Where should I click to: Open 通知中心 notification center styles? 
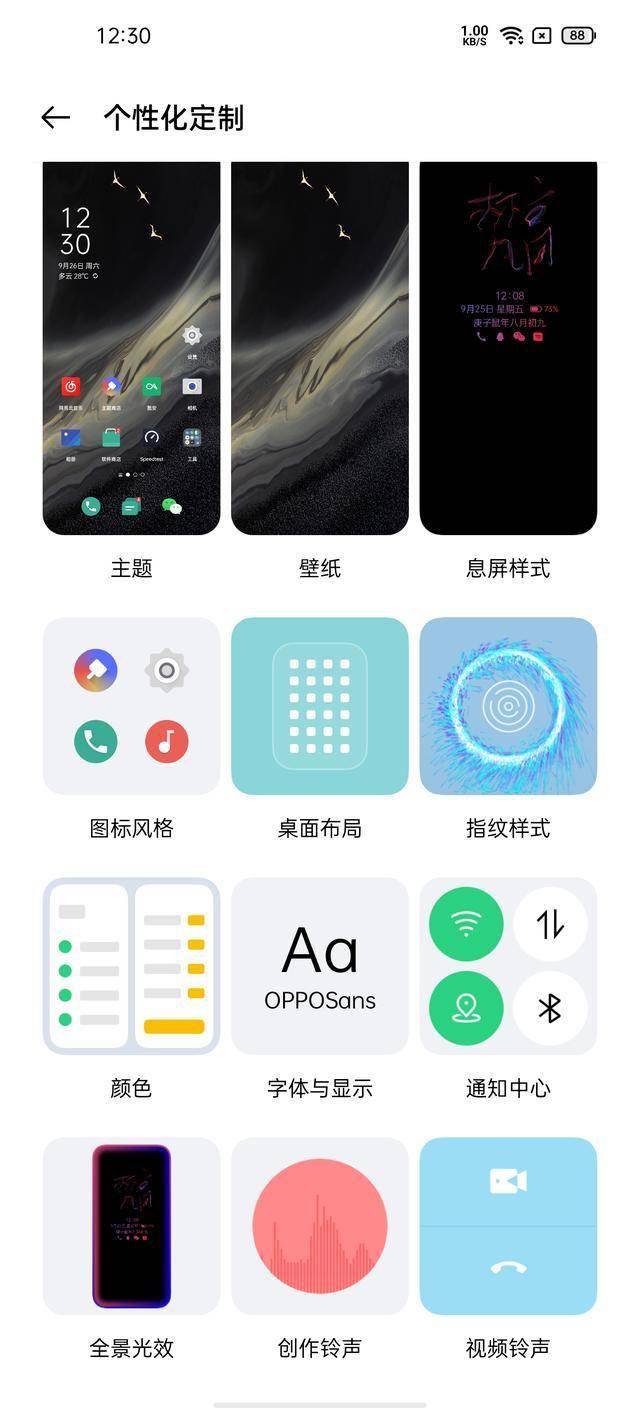508,966
